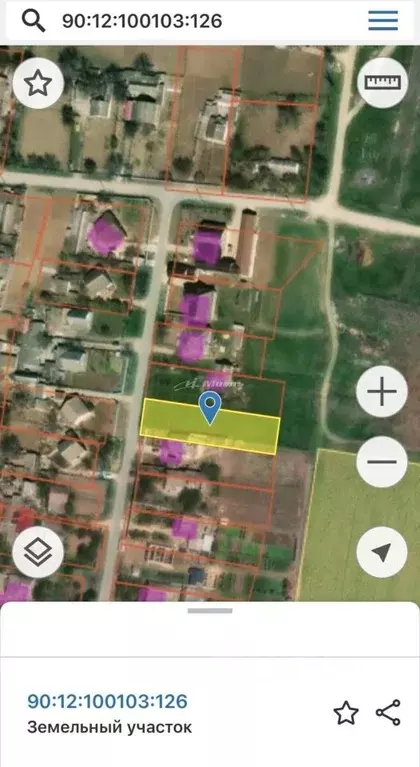Tap the blue pin on the plot
The image size is (420, 767).
tap(210, 408)
